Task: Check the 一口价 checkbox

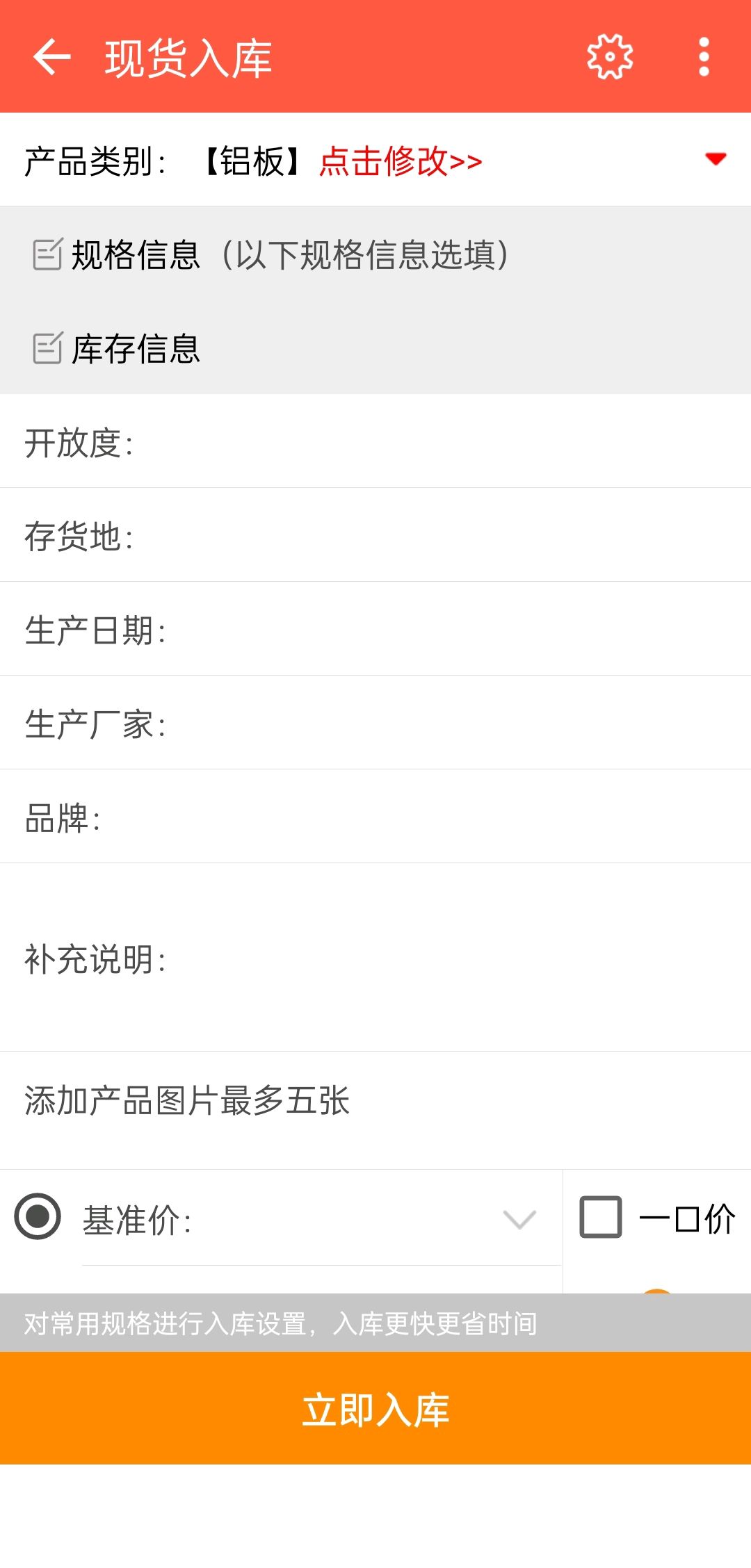Action: [601, 1217]
